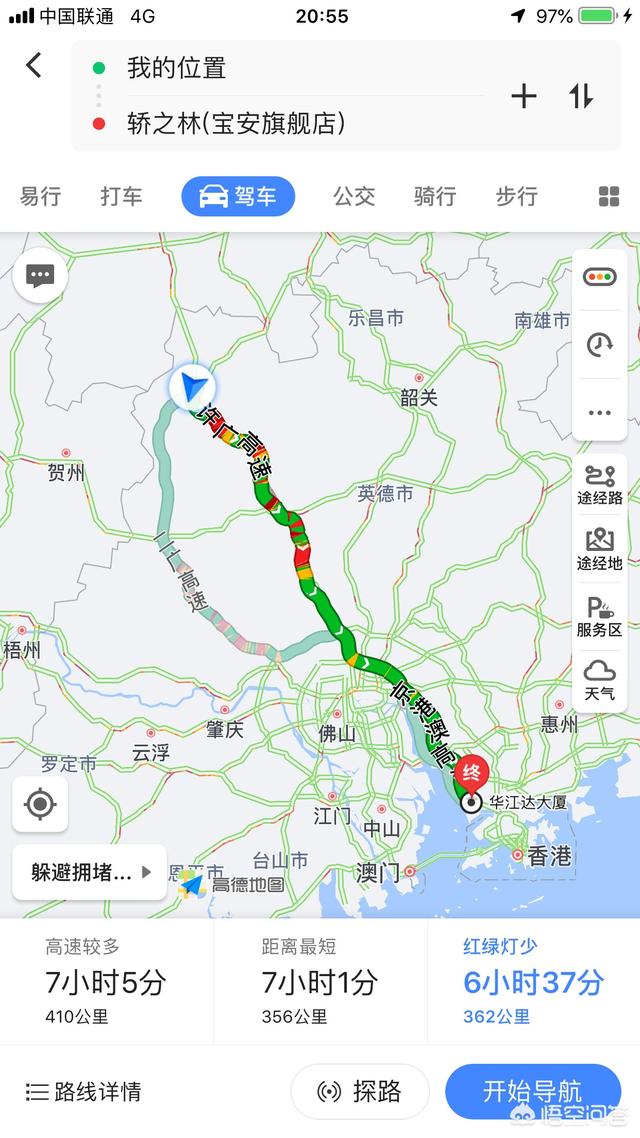
Task: Add a waypoint with the plus icon
Action: tap(524, 96)
